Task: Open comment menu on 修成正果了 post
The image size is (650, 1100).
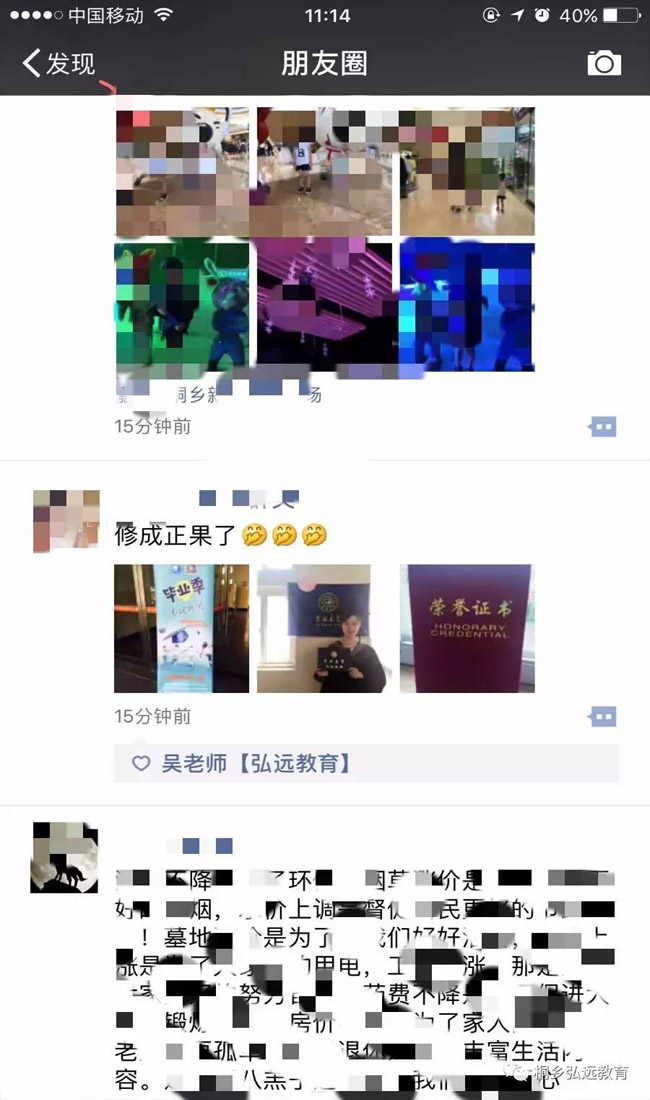Action: tap(602, 717)
